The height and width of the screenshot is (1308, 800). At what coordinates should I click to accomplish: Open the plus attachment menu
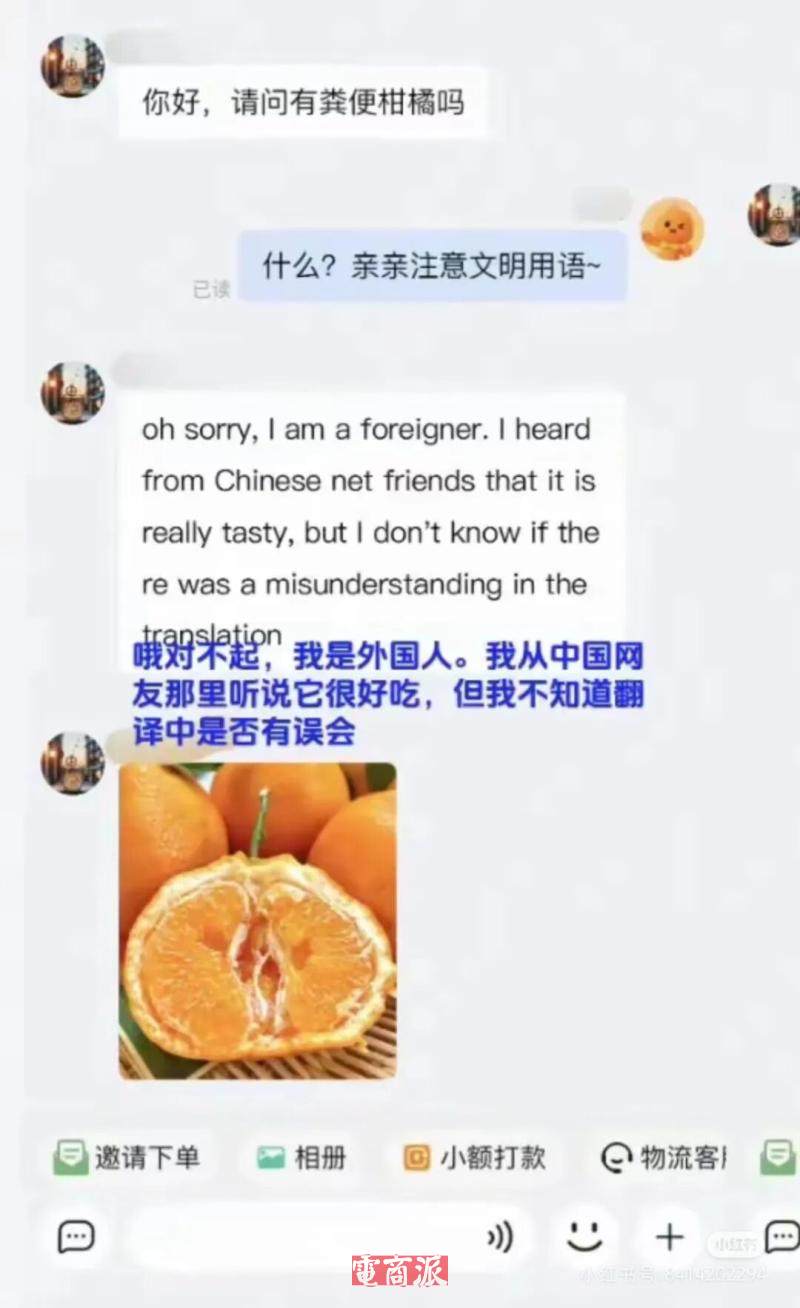669,1237
